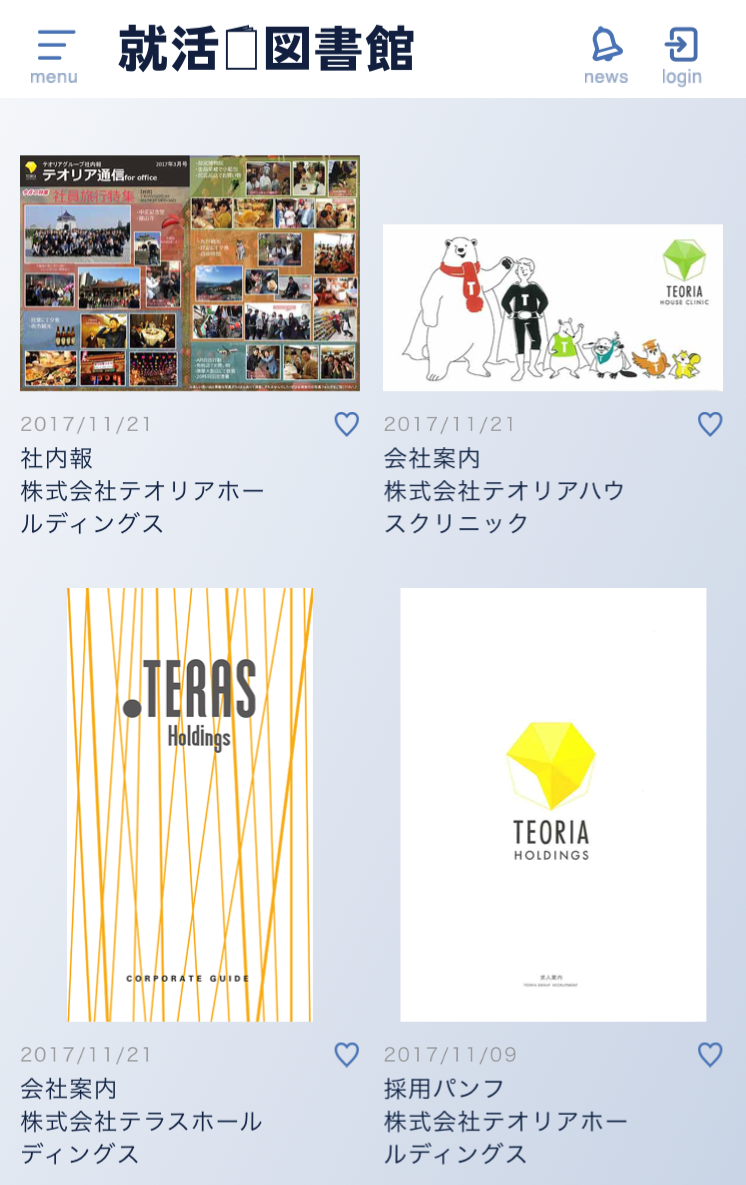Tap the heart icon beside 社内報
Viewport: 746px width, 1185px height.
tap(346, 424)
